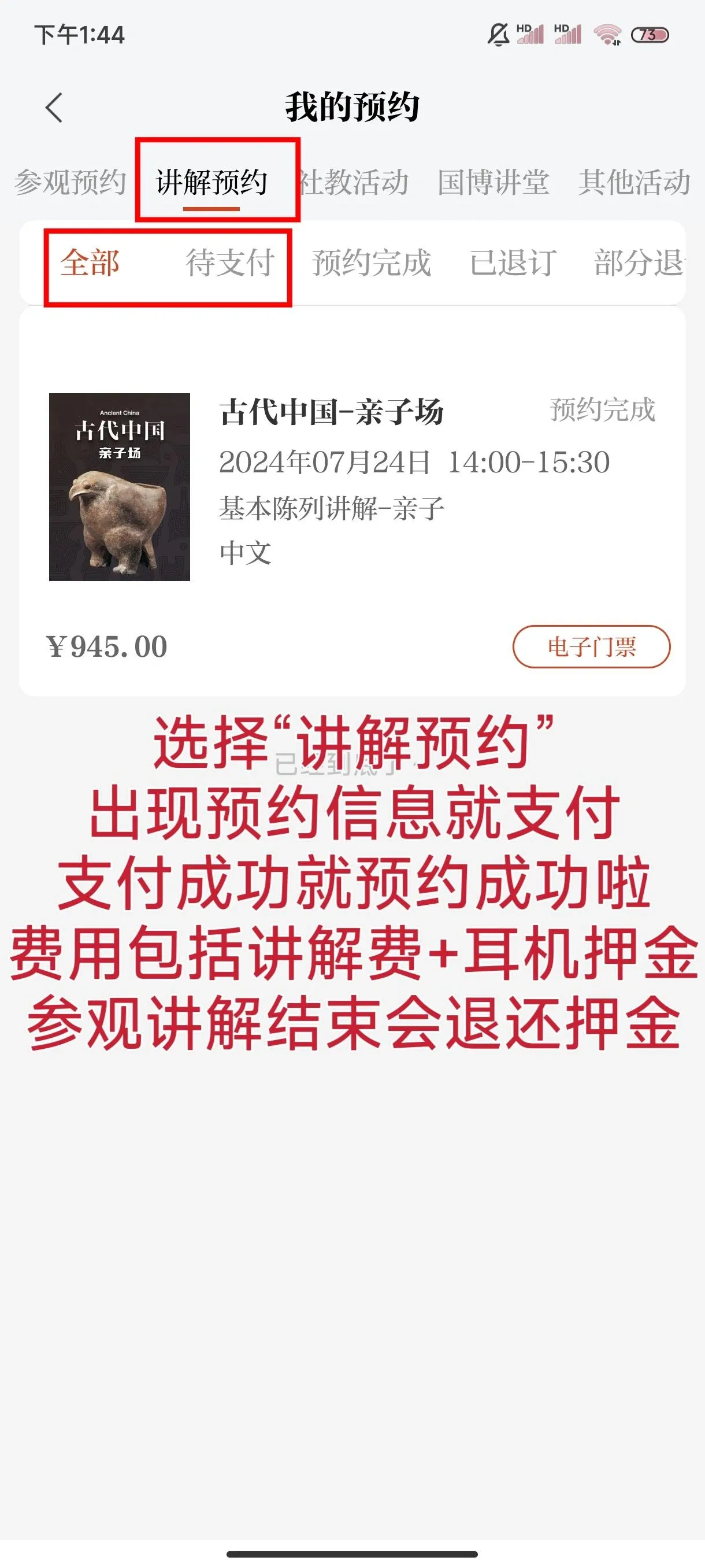Filter by 部分退 status
The height and width of the screenshot is (1568, 705).
639,263
